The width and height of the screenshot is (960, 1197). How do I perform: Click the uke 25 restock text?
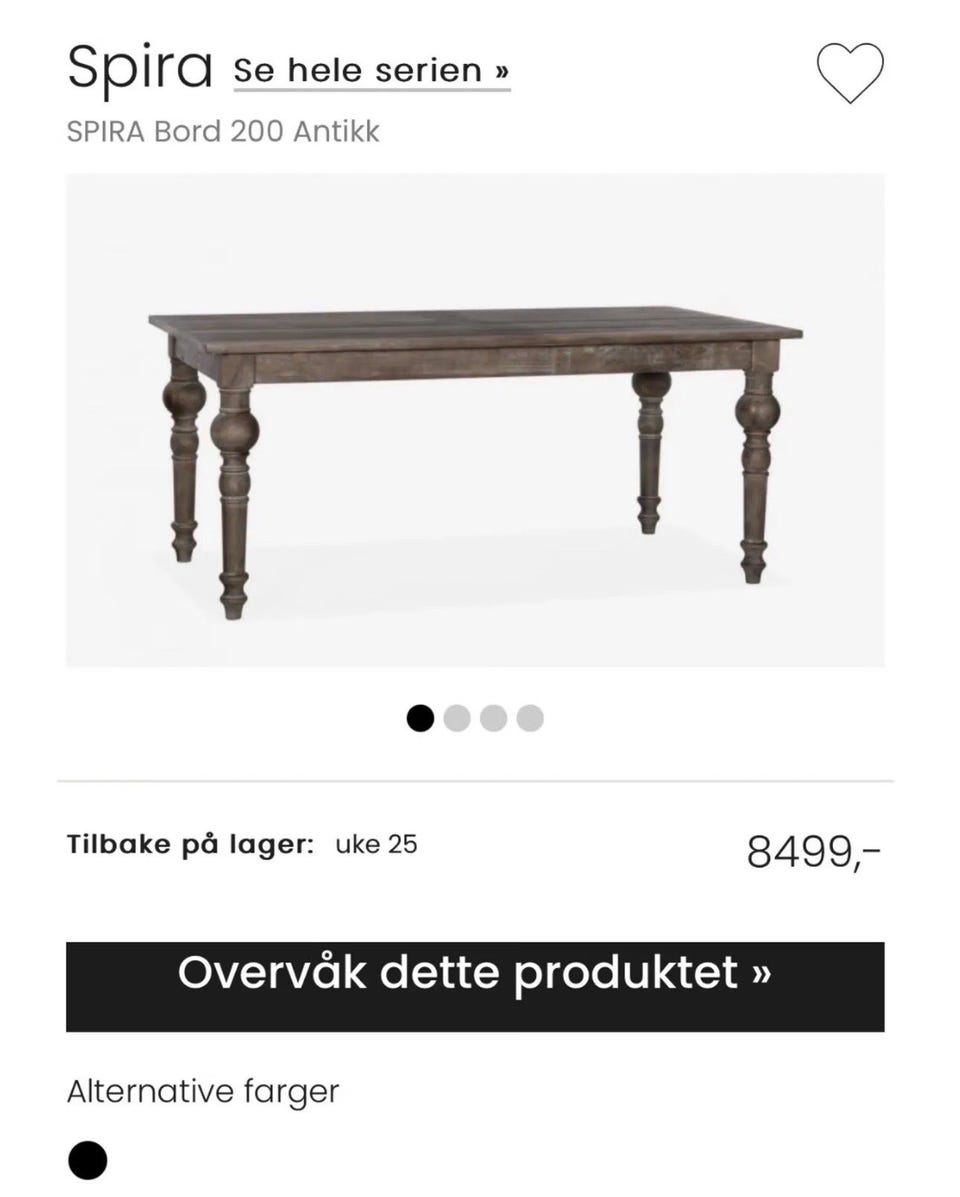click(x=378, y=843)
